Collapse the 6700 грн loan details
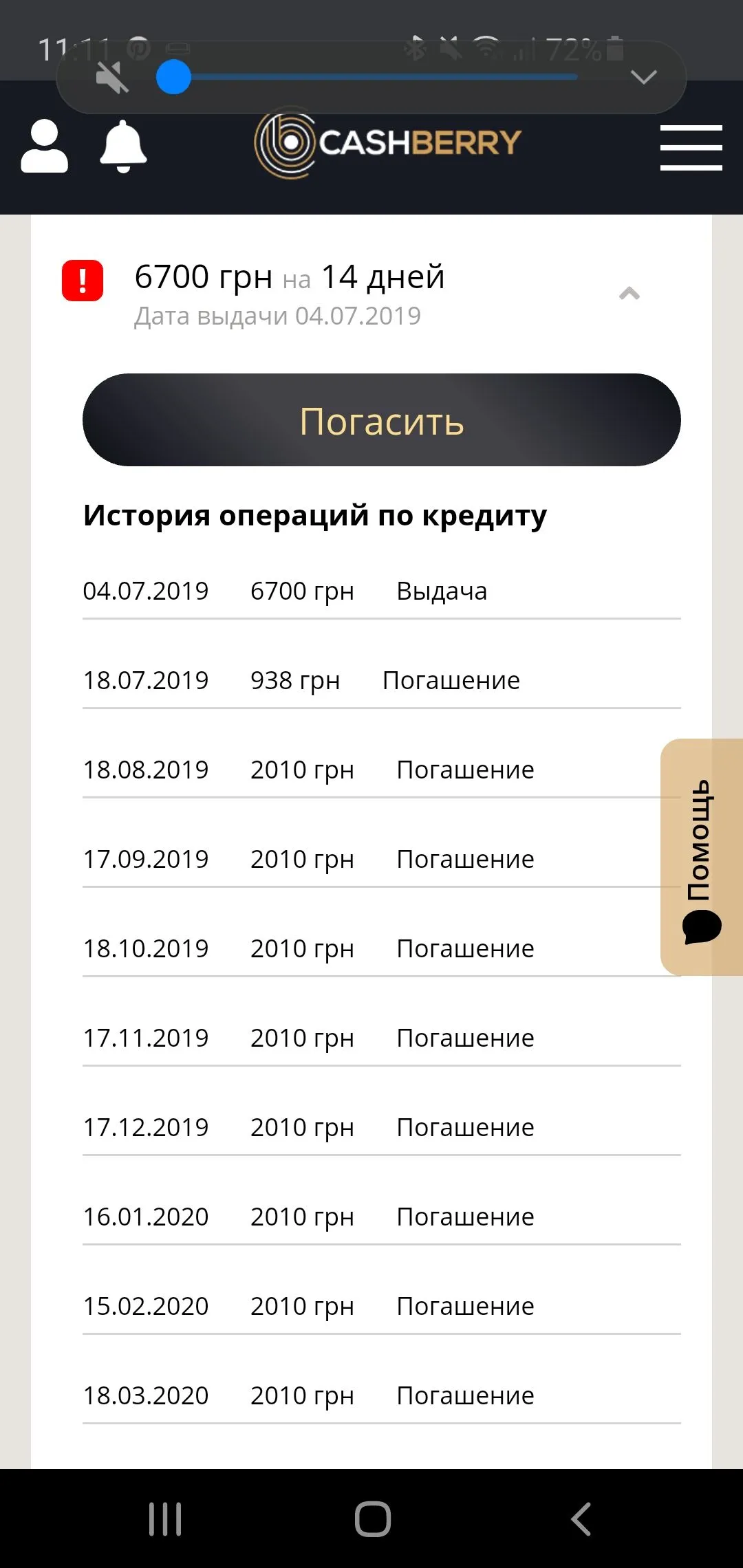 (629, 294)
